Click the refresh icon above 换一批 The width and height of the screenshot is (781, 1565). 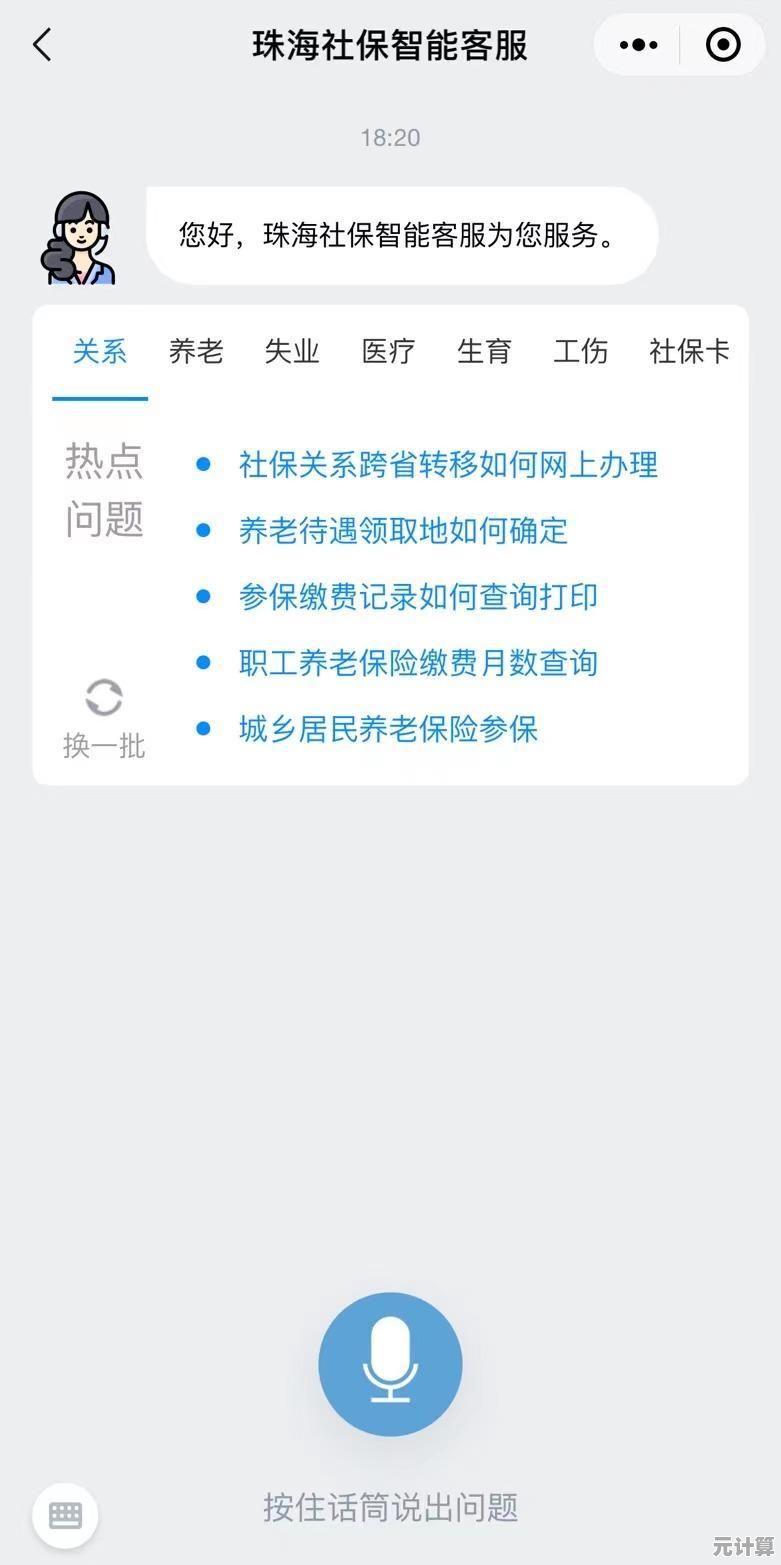(103, 695)
